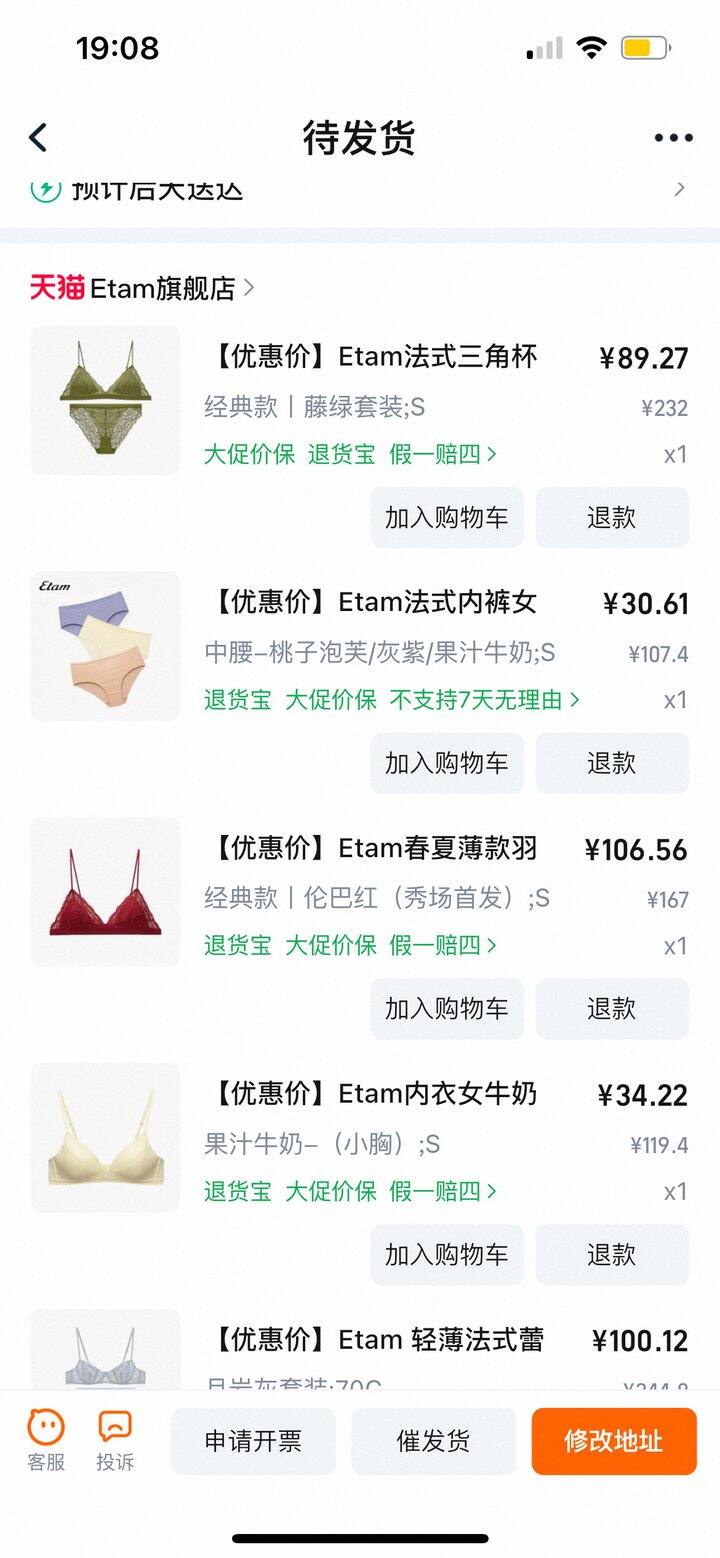Tap 修改地址 to change the address
Screen dimensions: 720x1558
coord(613,1440)
